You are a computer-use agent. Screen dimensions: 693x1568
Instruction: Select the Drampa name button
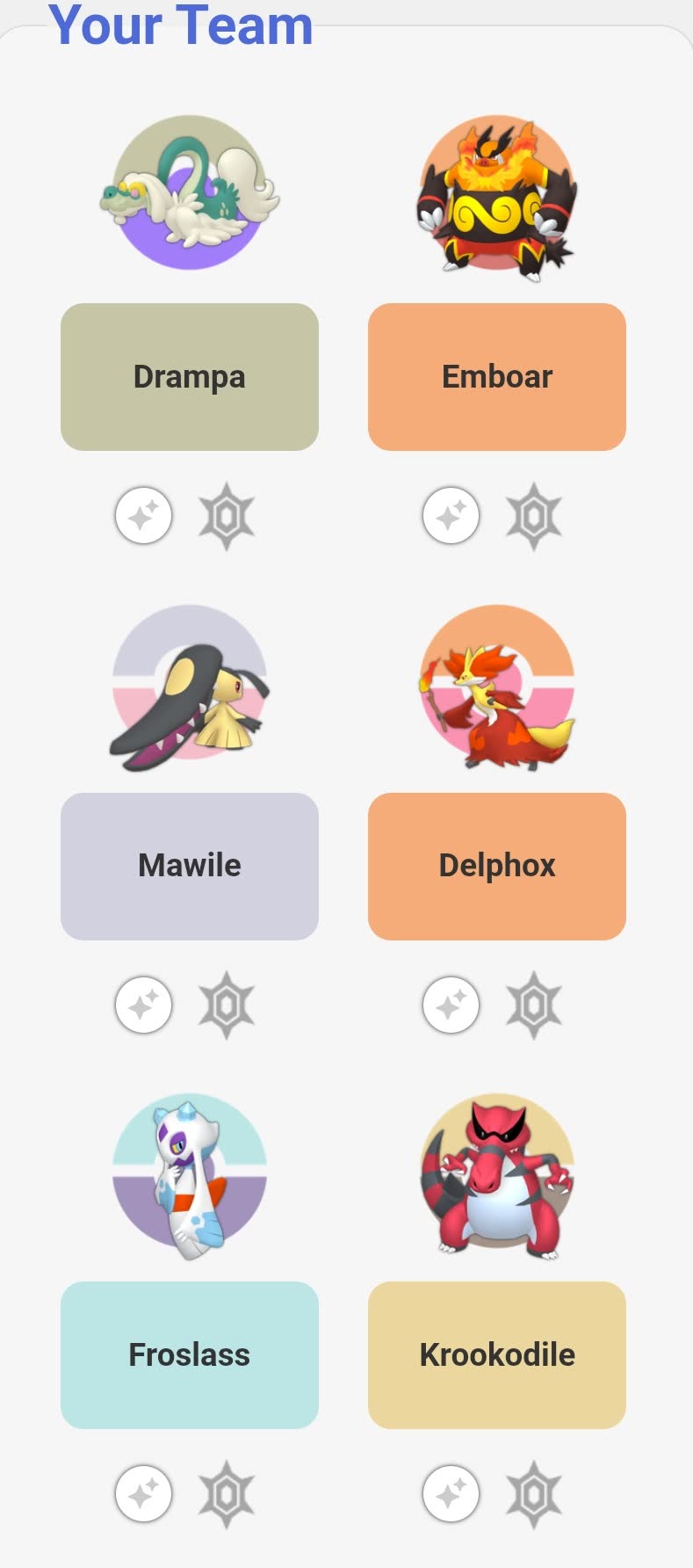189,377
